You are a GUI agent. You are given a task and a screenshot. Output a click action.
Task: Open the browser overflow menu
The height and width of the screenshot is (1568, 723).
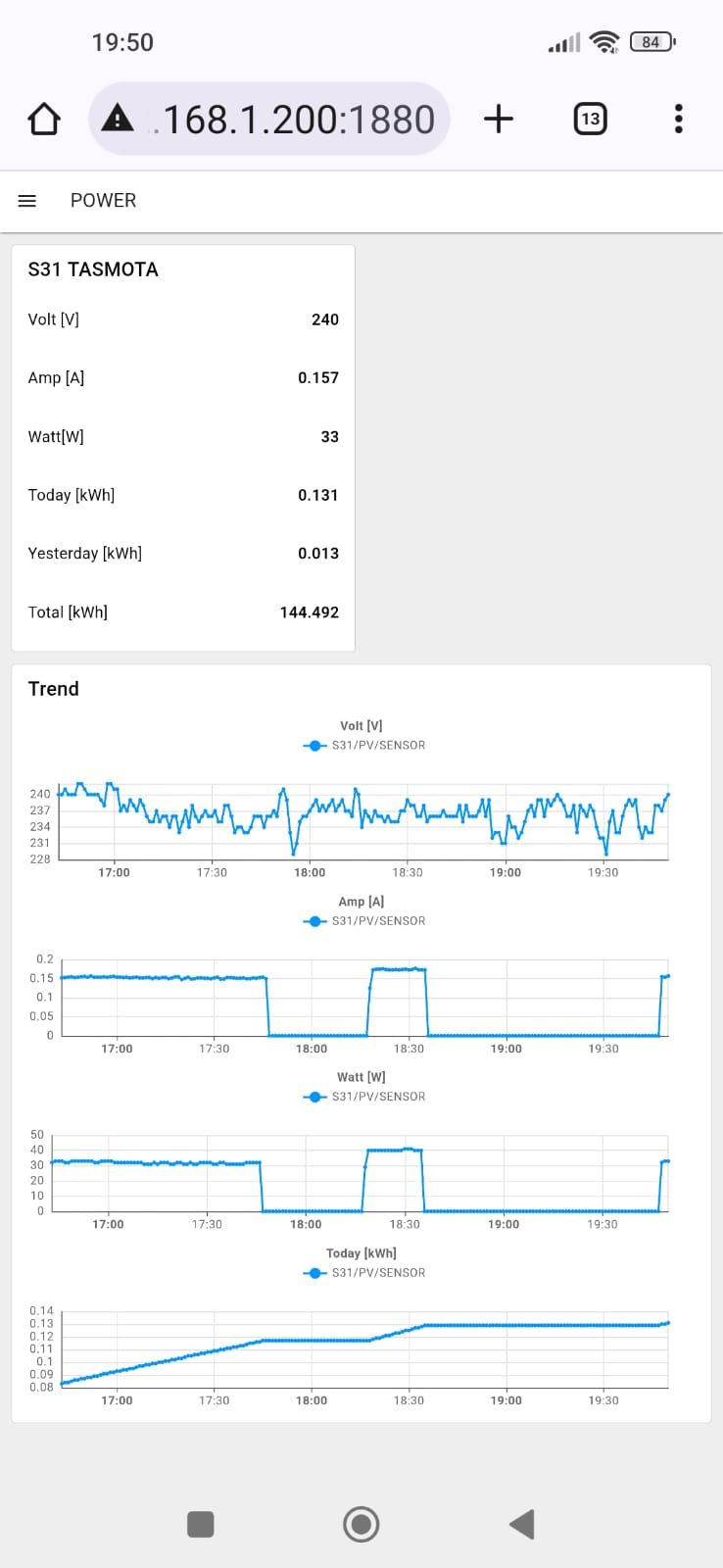pyautogui.click(x=678, y=120)
